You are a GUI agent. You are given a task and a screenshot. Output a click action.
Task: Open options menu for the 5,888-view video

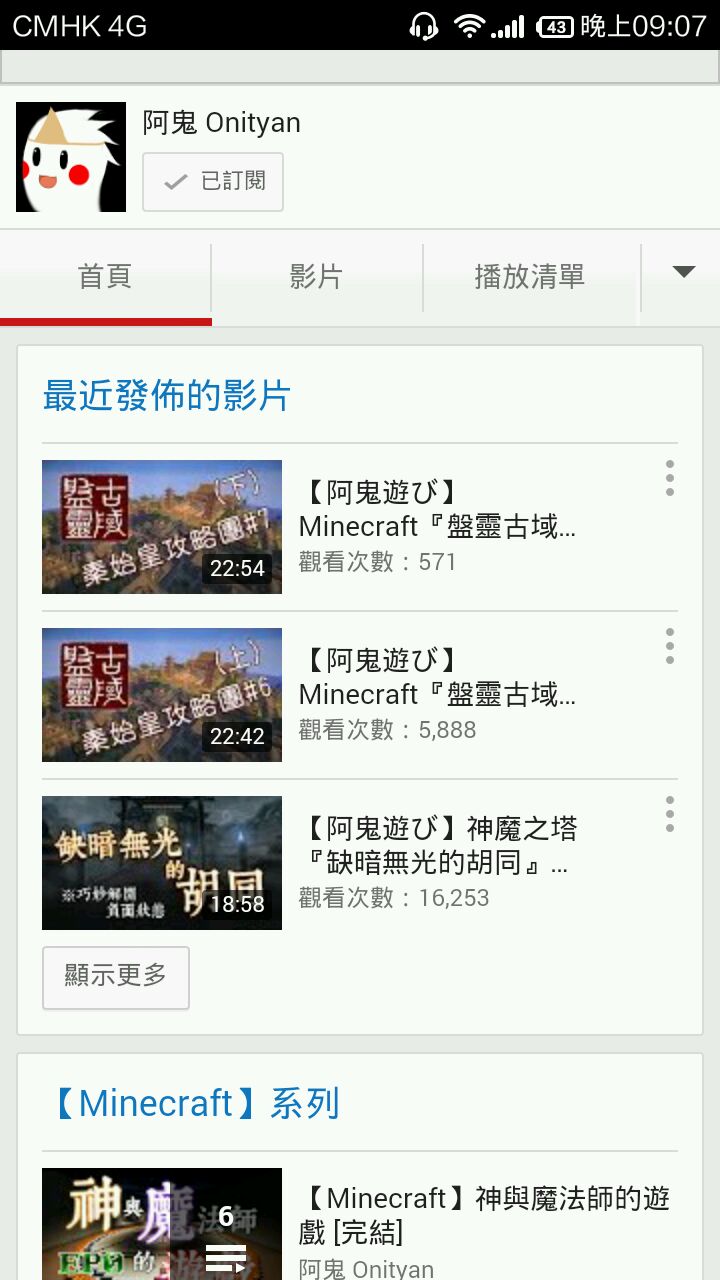(669, 646)
